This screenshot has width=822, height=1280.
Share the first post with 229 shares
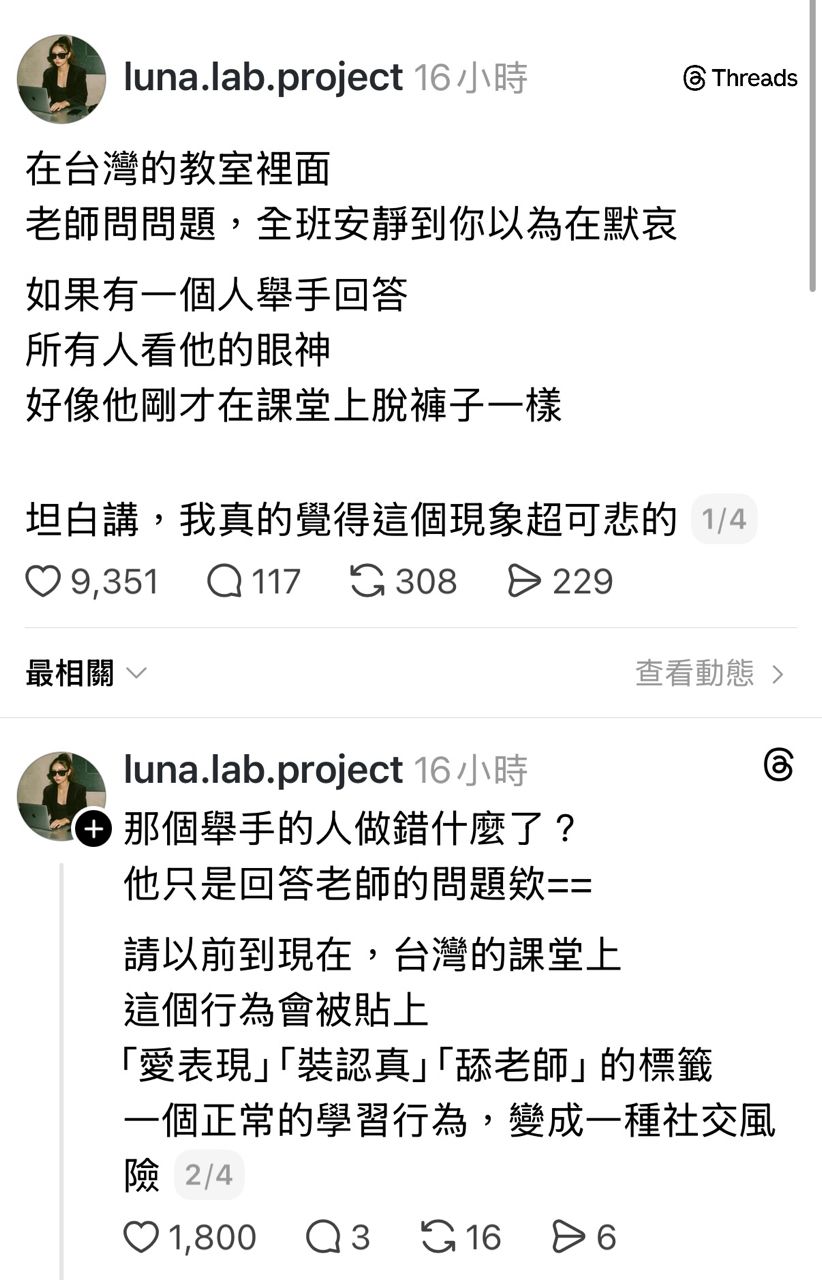(525, 581)
